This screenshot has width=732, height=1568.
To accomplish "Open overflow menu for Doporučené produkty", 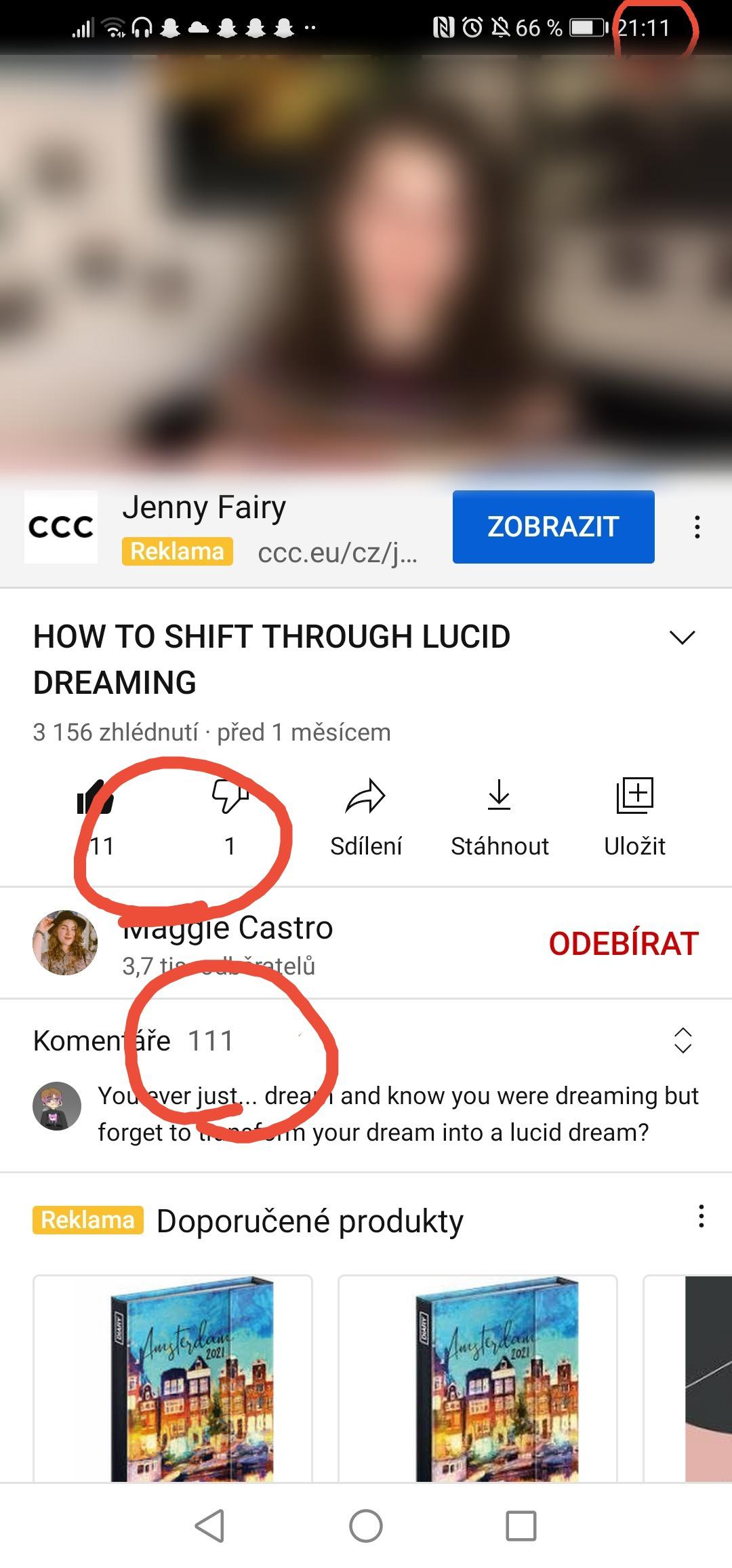I will click(701, 1217).
